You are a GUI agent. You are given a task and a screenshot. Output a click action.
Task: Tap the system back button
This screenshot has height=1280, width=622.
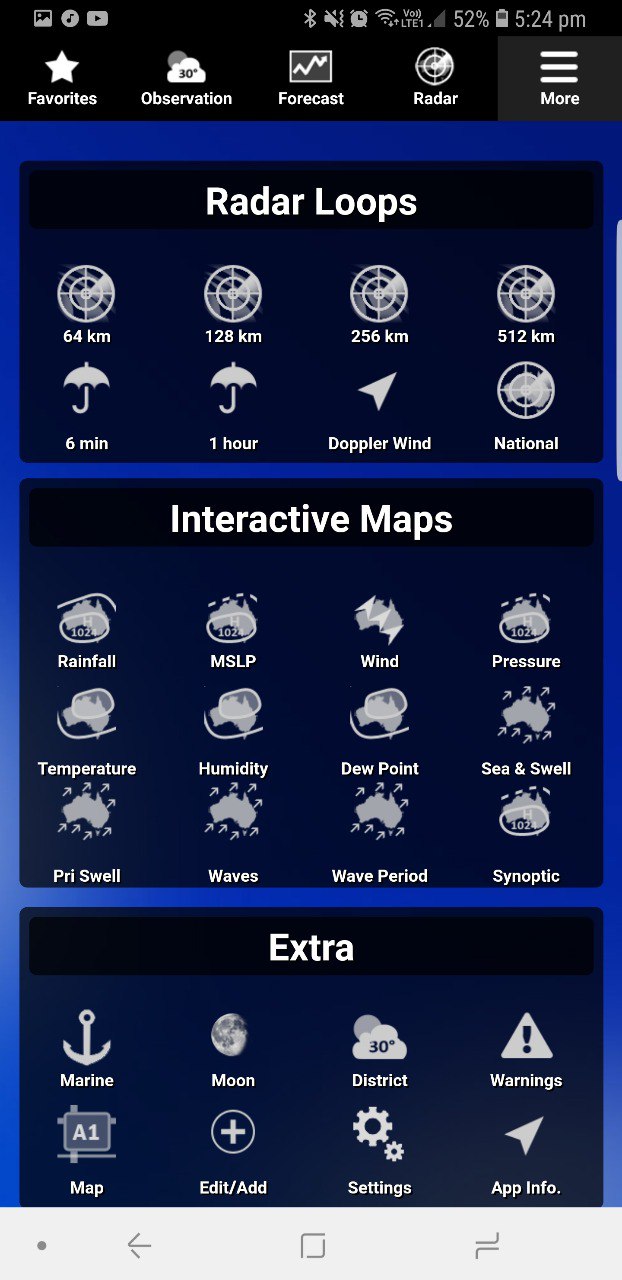139,1245
